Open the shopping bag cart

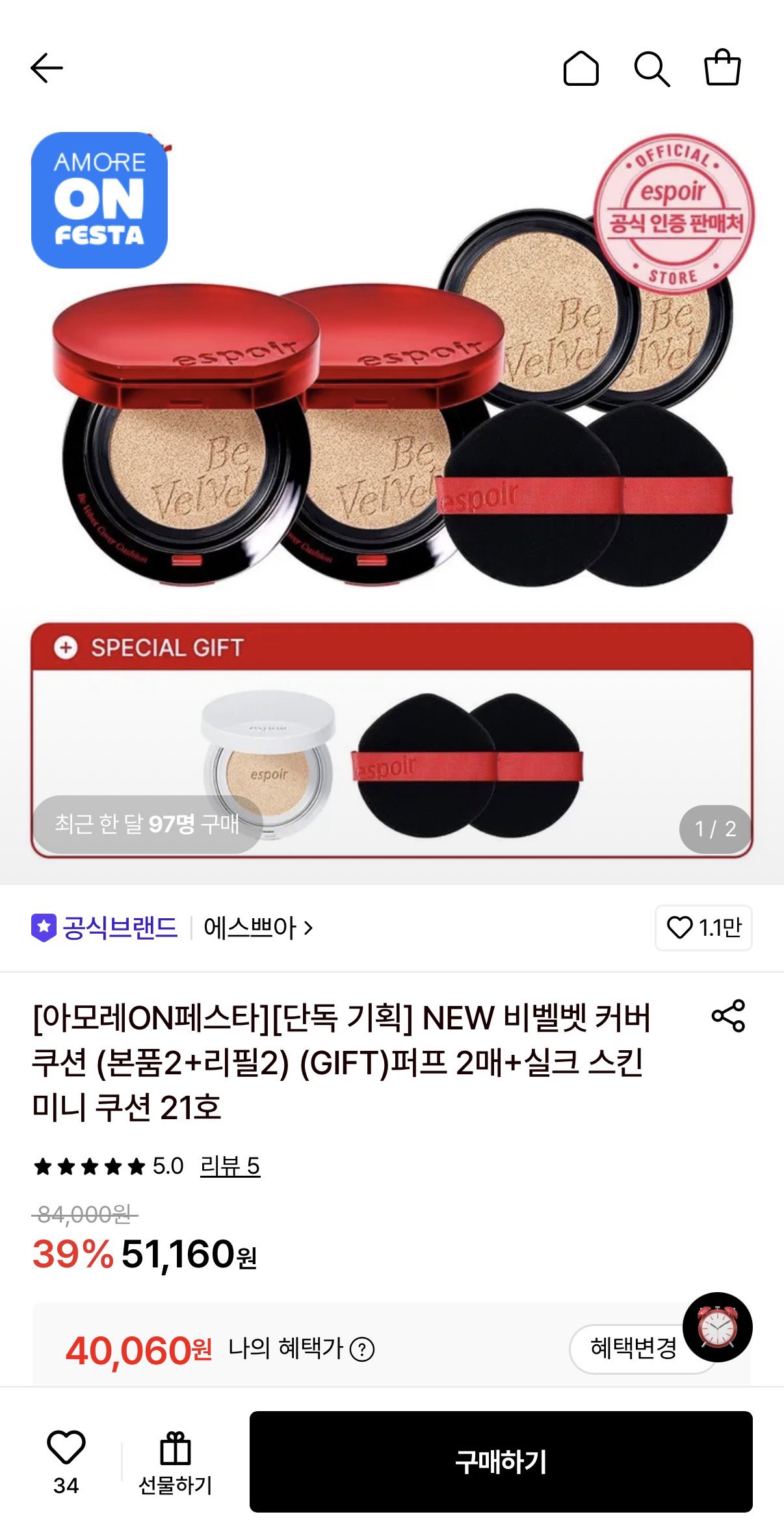(x=722, y=67)
